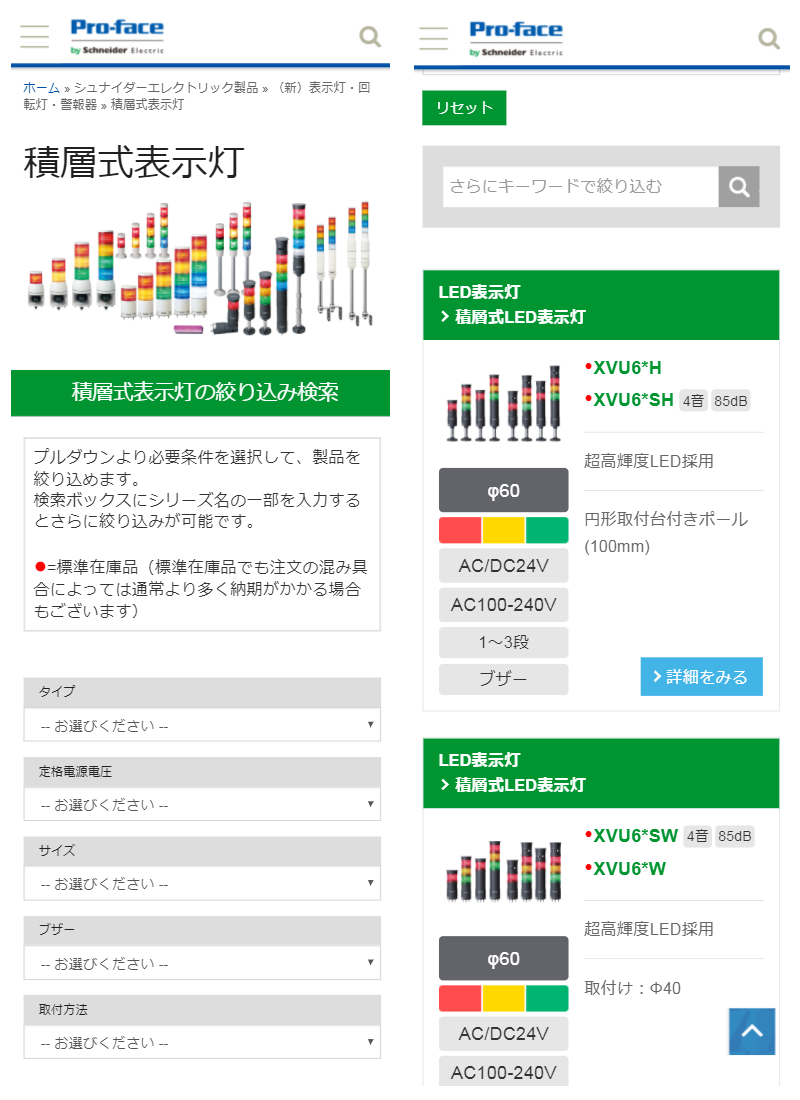Tap the gray magnifier beside the keyword field
Viewport: 800px width, 1100px height.
[x=739, y=186]
